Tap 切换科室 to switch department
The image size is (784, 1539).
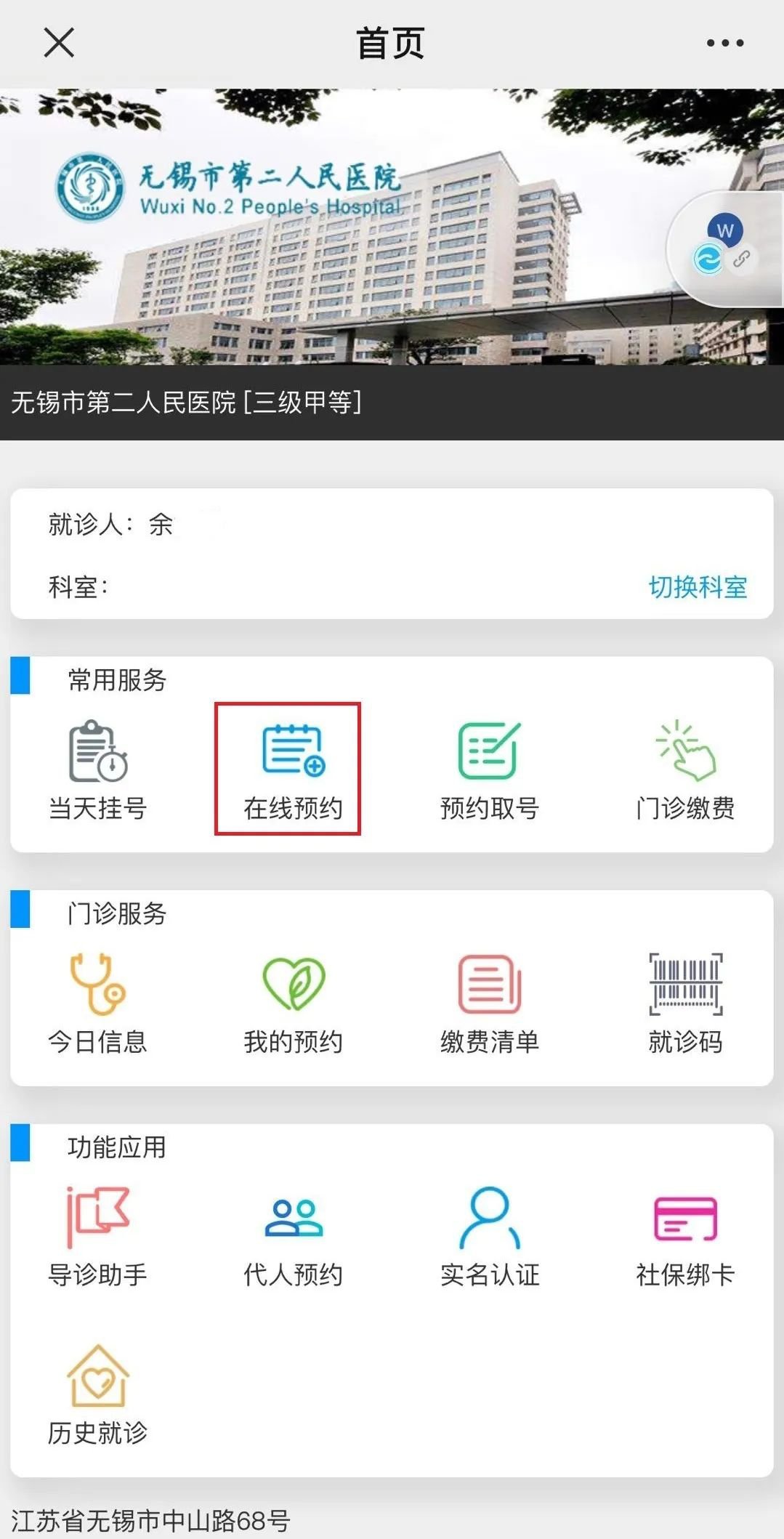click(x=698, y=587)
